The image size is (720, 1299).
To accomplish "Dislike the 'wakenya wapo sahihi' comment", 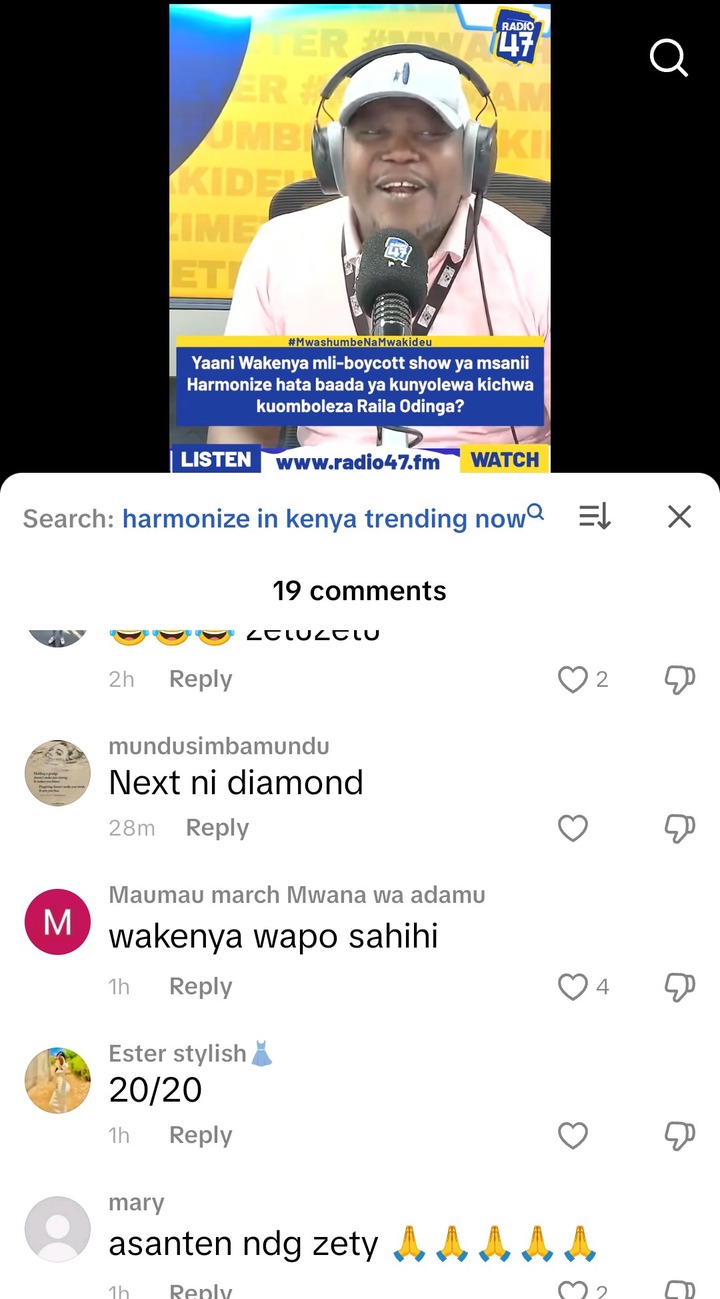I will 679,987.
